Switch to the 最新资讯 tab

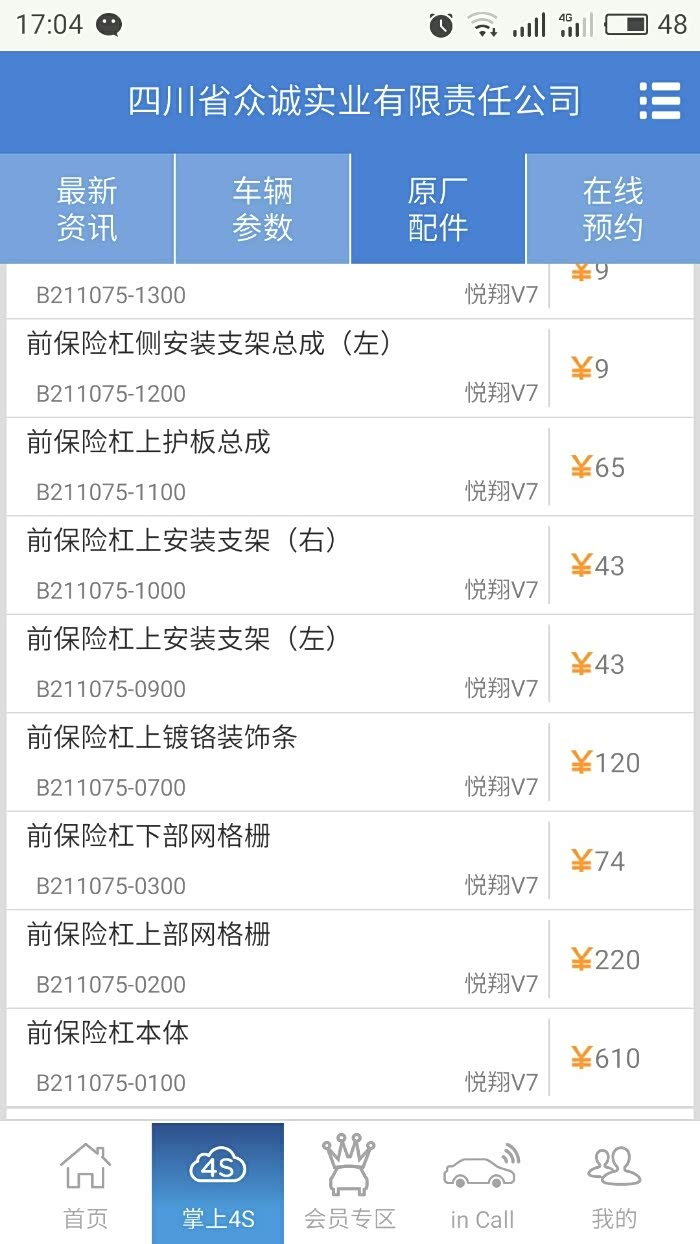(x=87, y=209)
